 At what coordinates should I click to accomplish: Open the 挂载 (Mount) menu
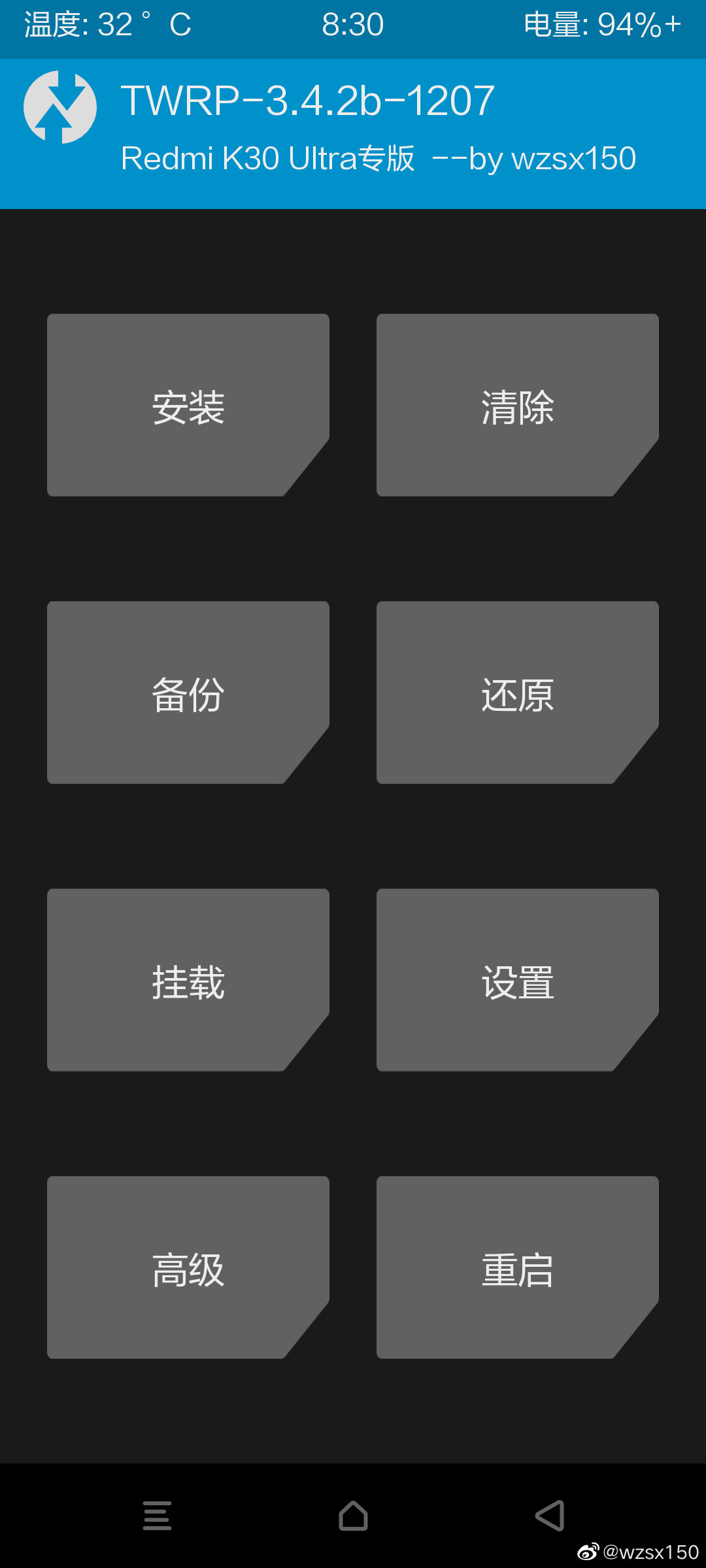click(188, 980)
